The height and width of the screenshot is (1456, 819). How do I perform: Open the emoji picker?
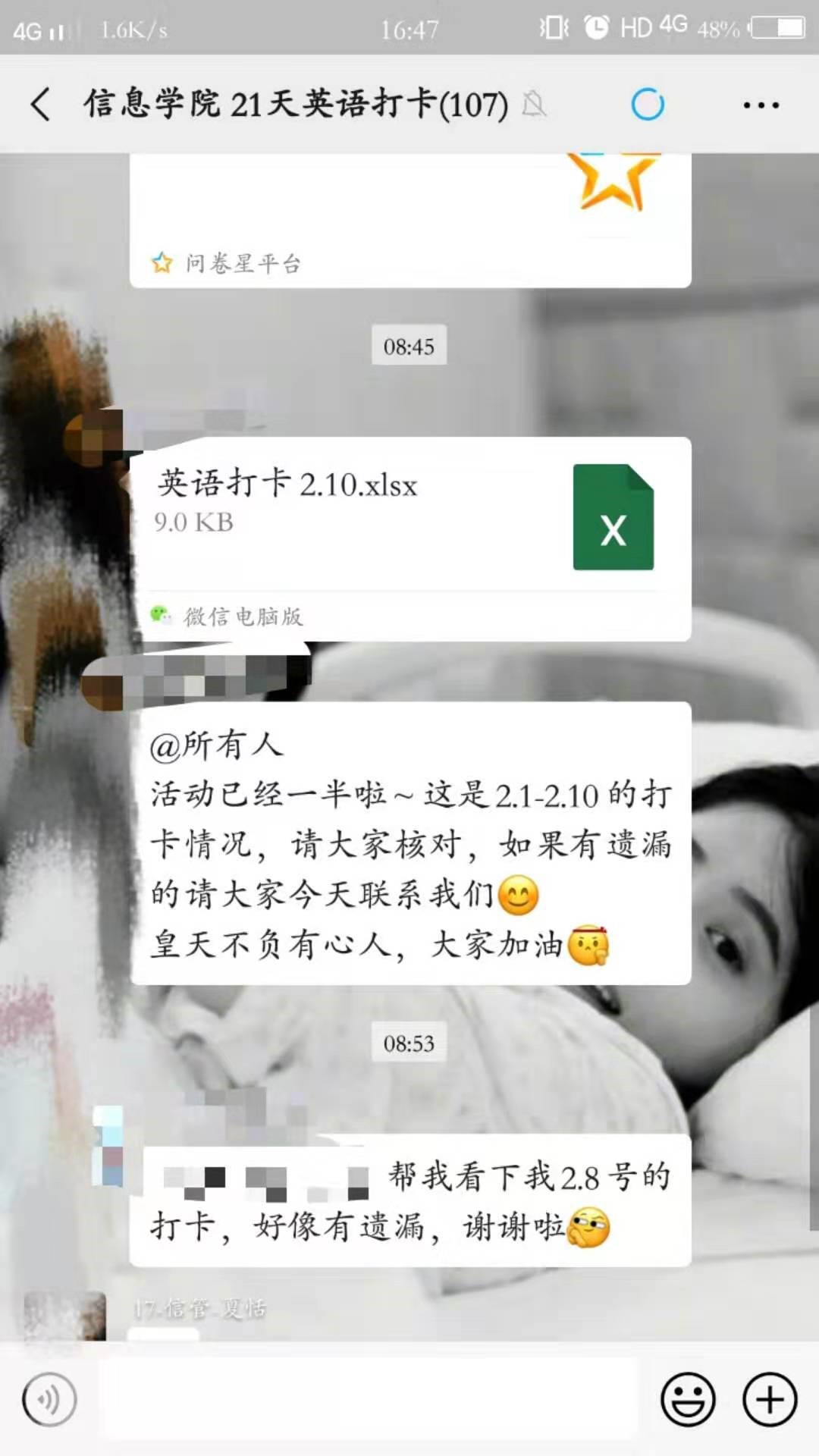pos(688,1399)
